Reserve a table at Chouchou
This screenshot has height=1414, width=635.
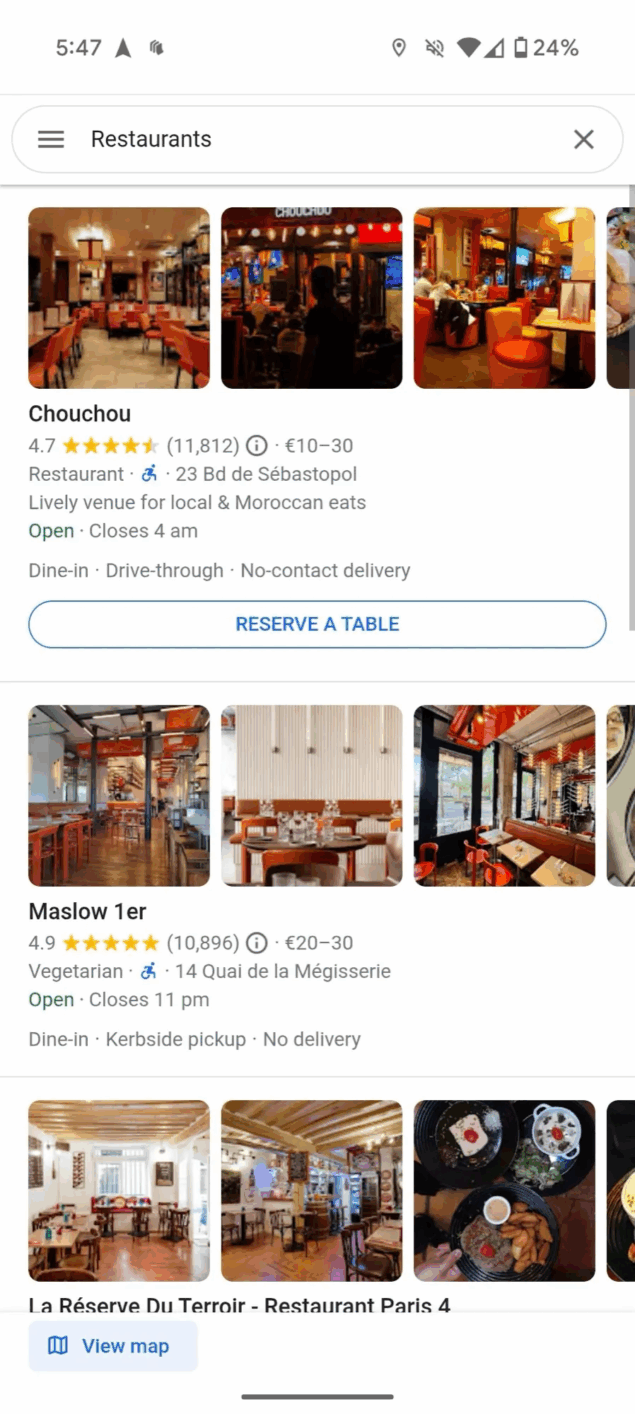pyautogui.click(x=317, y=624)
